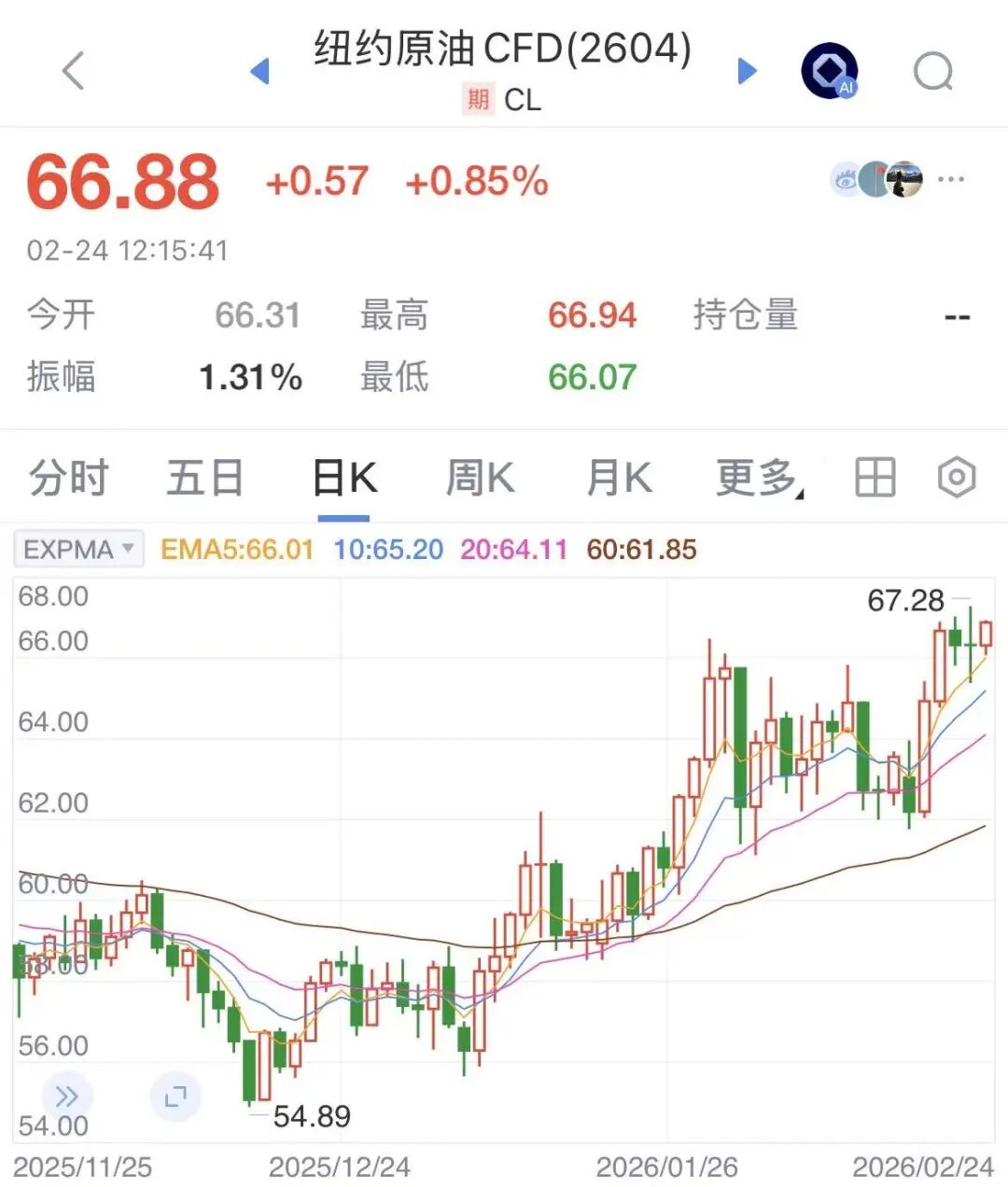The width and height of the screenshot is (1008, 1187).
Task: Expand the chart to full screen
Action: tap(175, 1096)
